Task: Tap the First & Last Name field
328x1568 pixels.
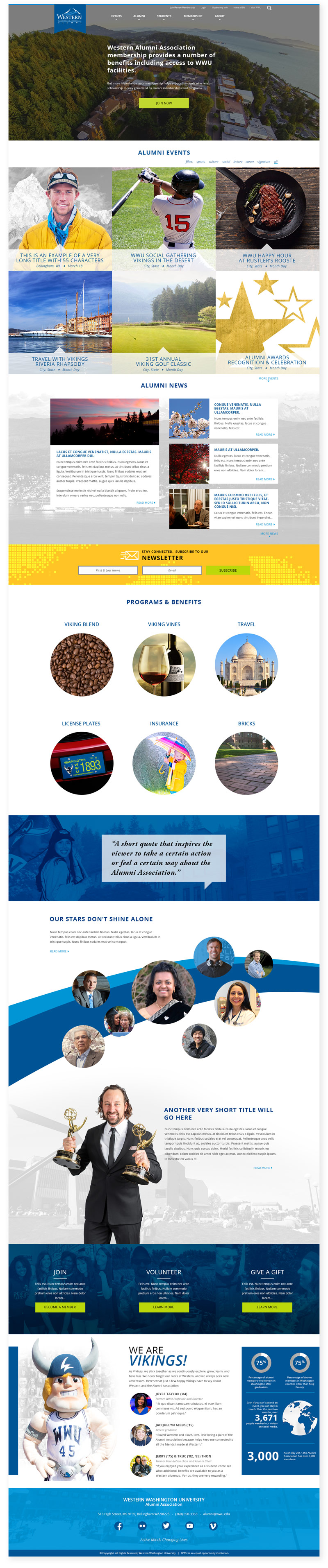Action: [108, 570]
